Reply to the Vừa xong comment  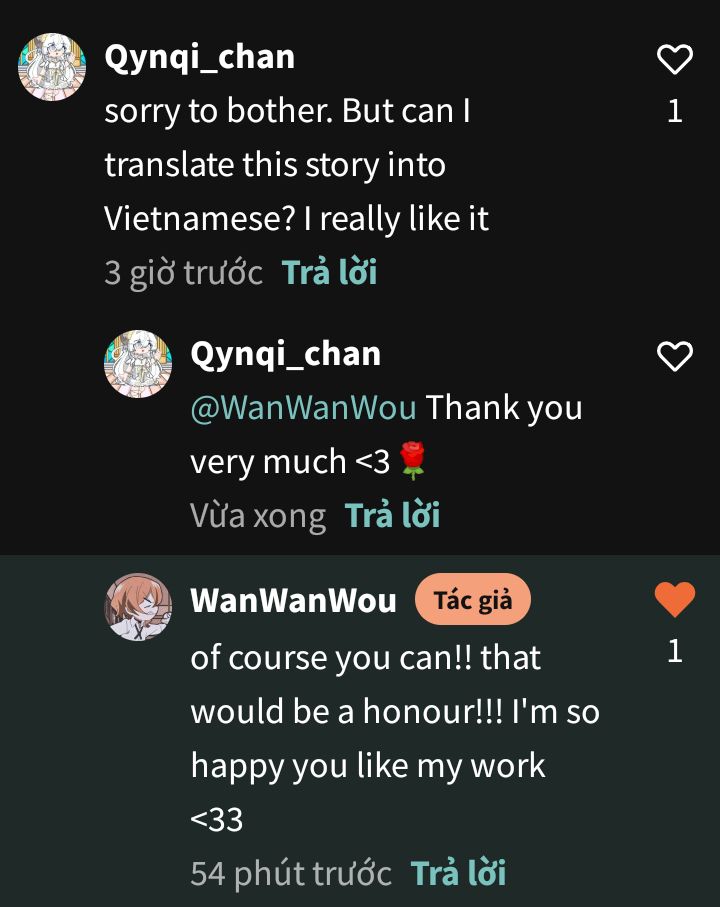(392, 516)
